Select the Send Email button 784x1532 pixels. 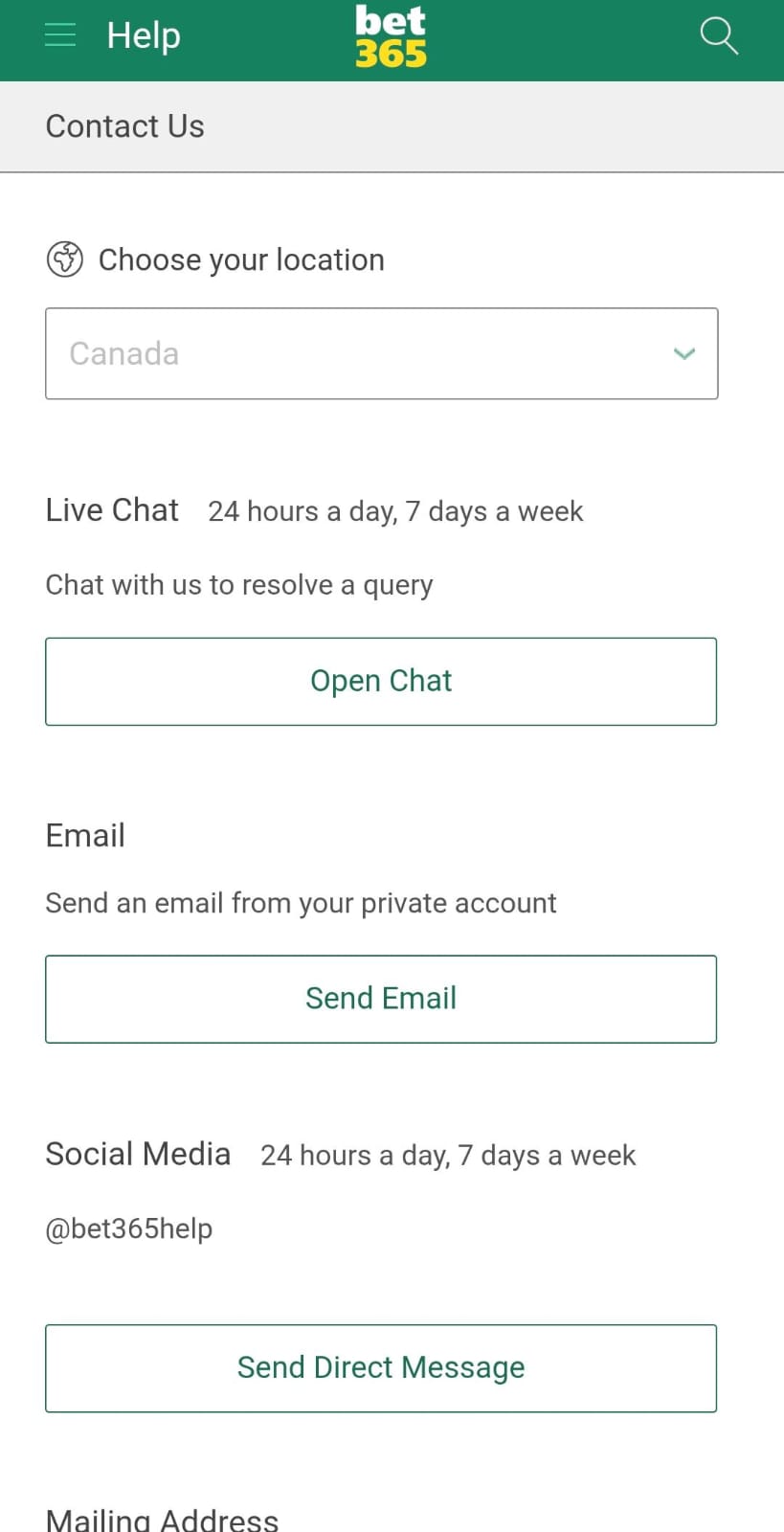coord(381,999)
